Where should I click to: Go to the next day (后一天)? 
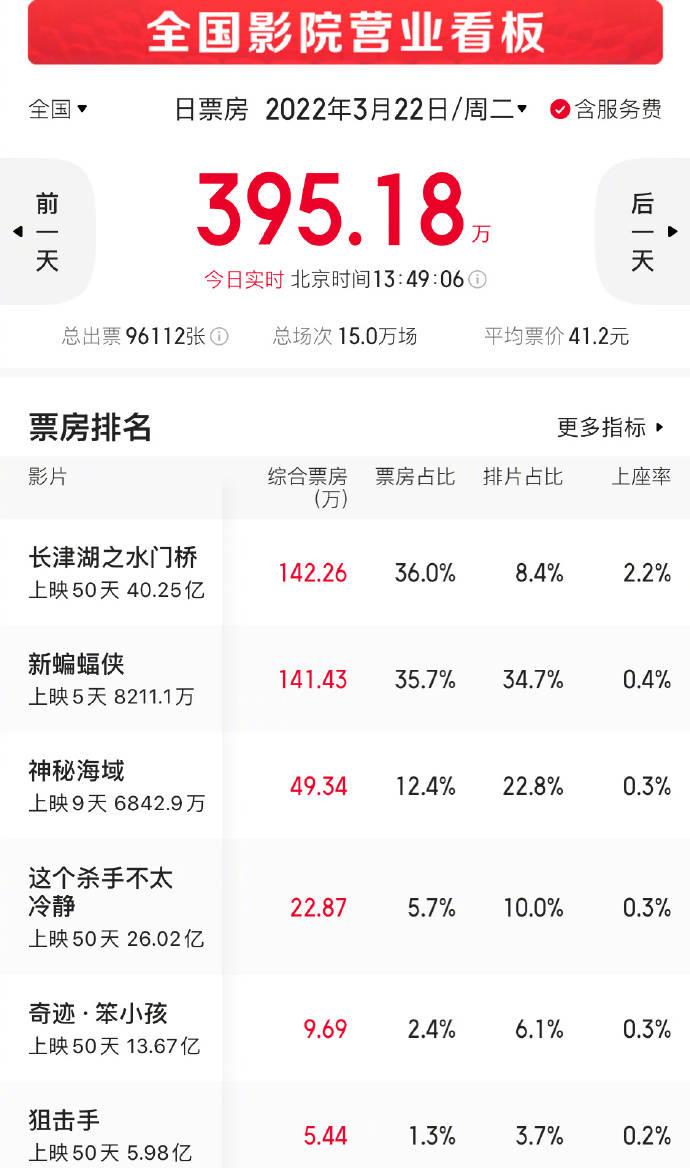click(644, 232)
